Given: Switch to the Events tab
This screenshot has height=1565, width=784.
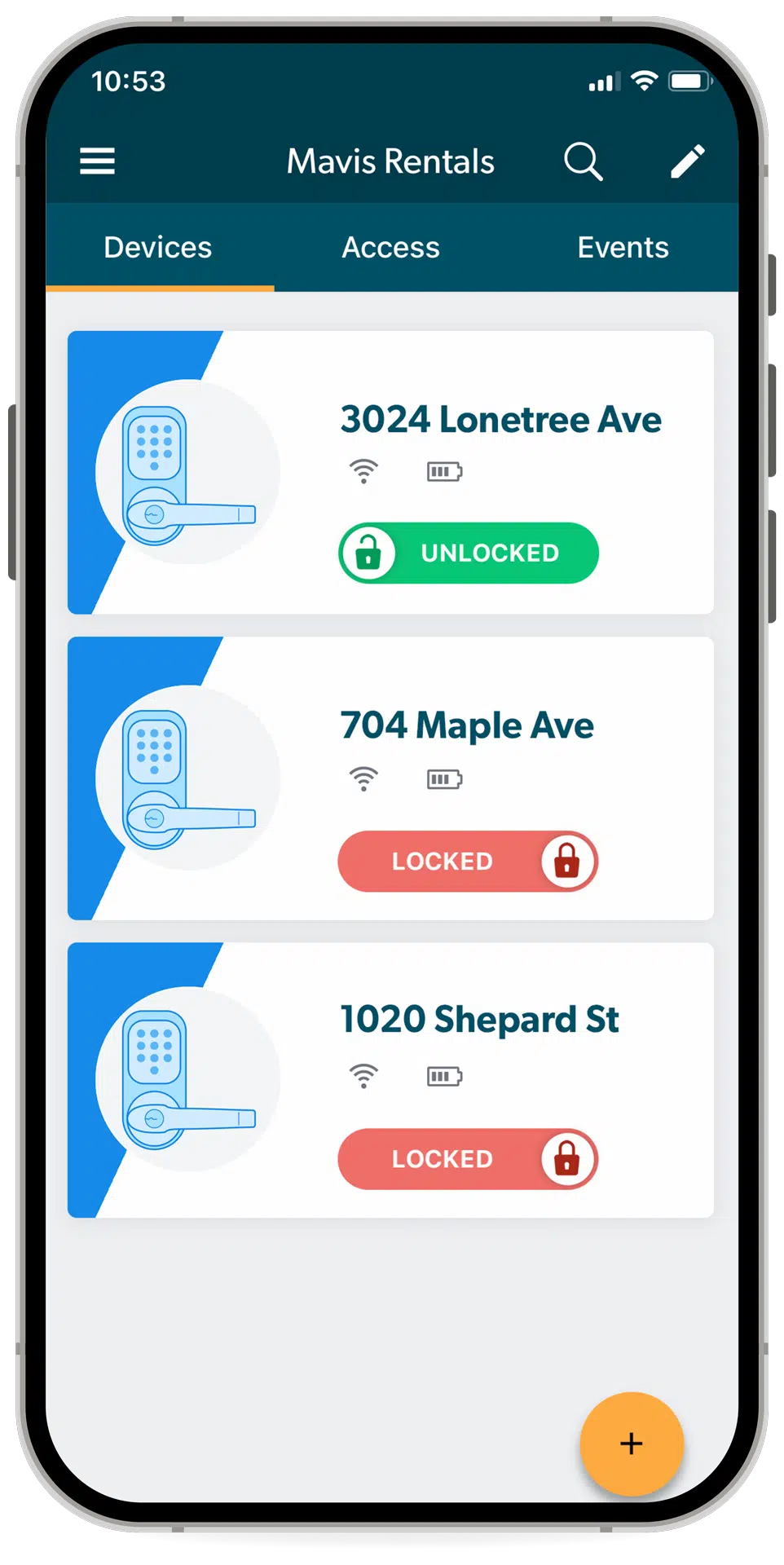Looking at the screenshot, I should tap(623, 247).
